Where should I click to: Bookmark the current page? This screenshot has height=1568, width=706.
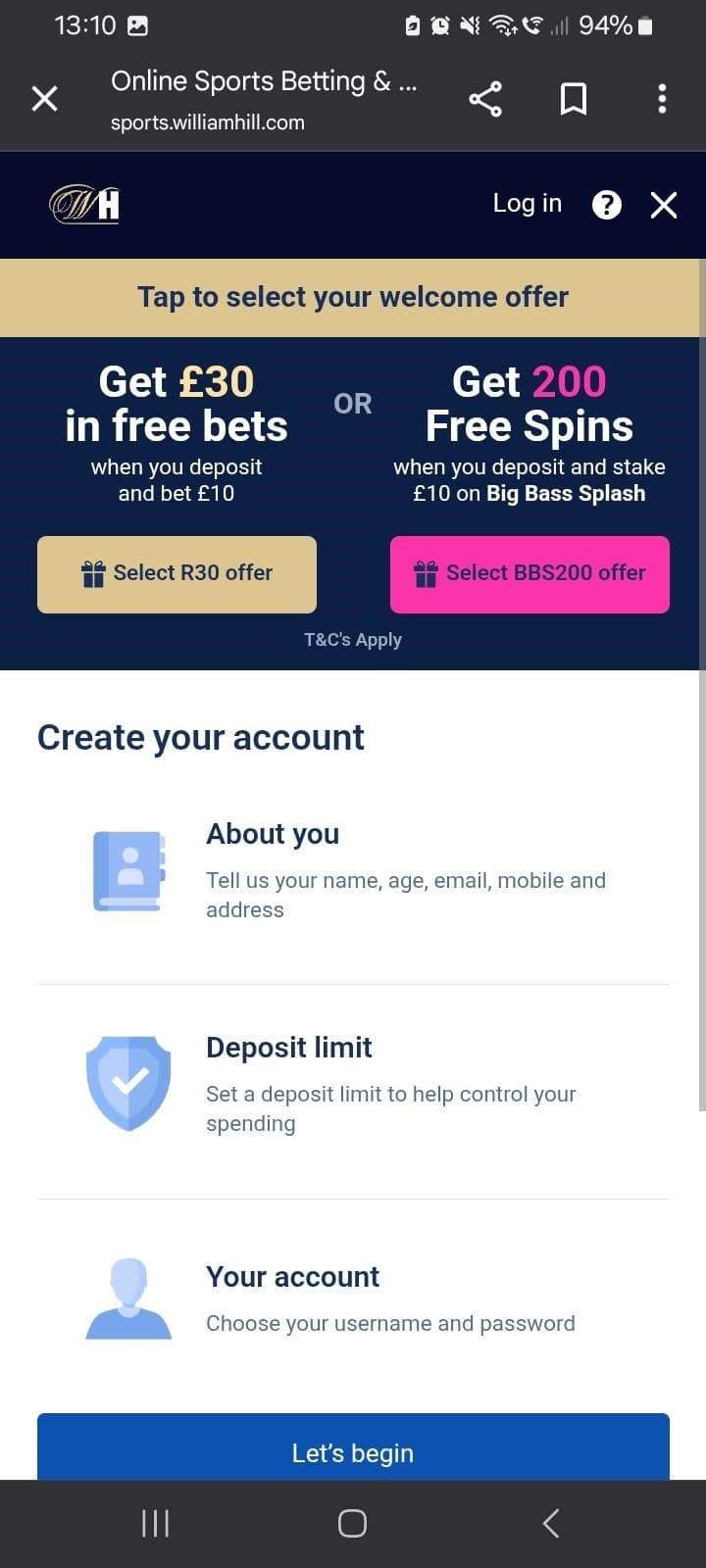(574, 99)
